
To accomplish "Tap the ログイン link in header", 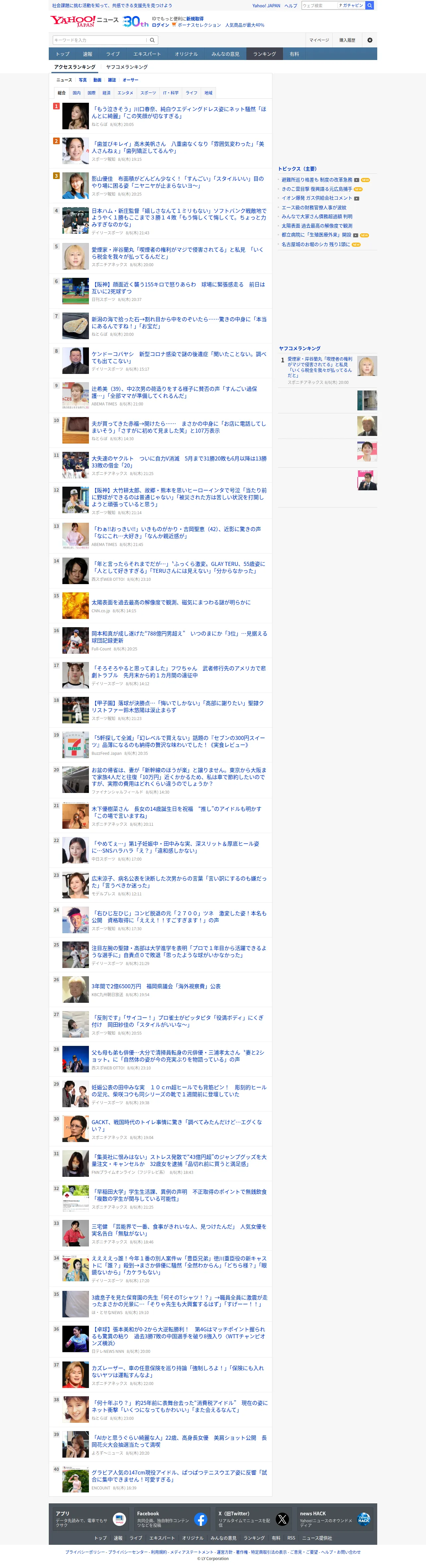I will tap(160, 26).
